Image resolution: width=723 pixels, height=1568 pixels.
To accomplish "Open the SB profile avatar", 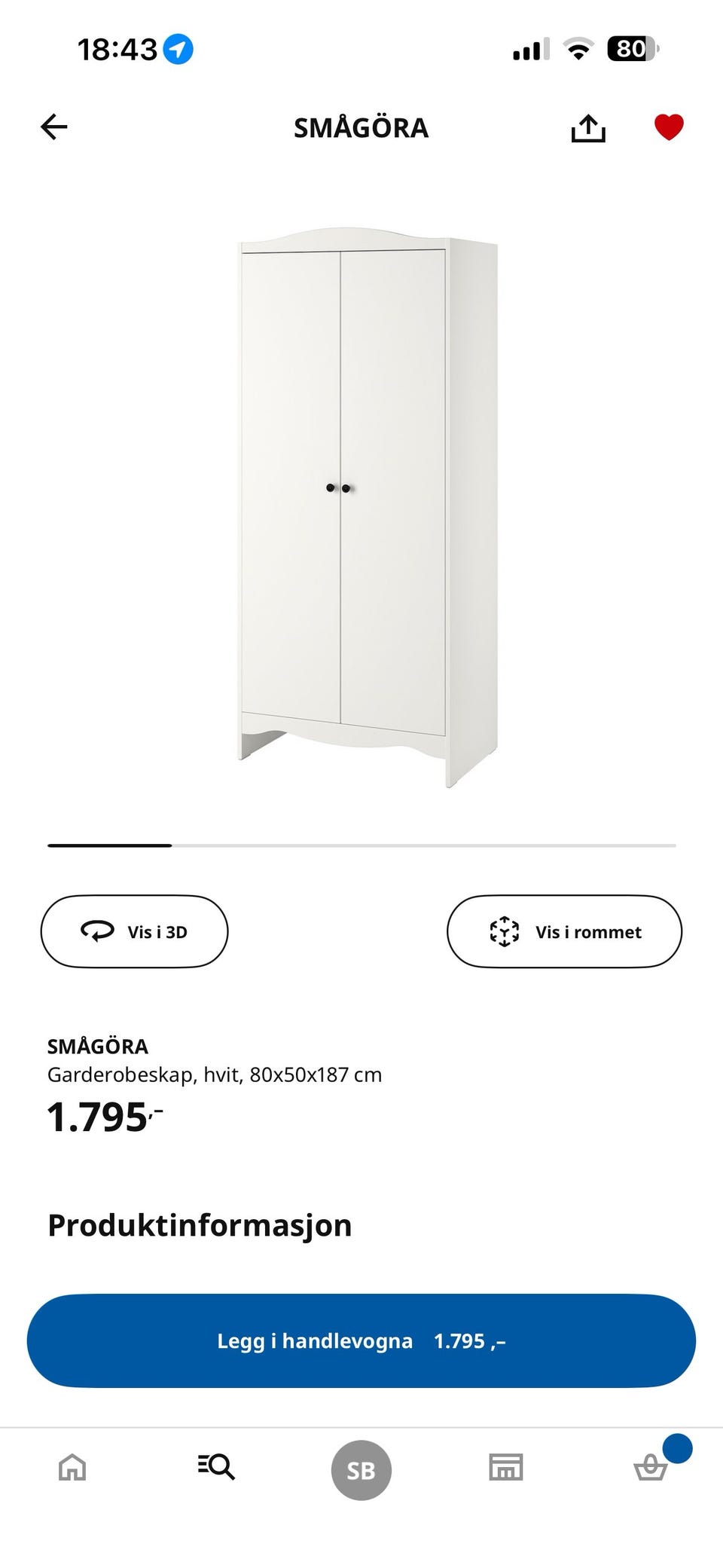I will (x=361, y=1470).
